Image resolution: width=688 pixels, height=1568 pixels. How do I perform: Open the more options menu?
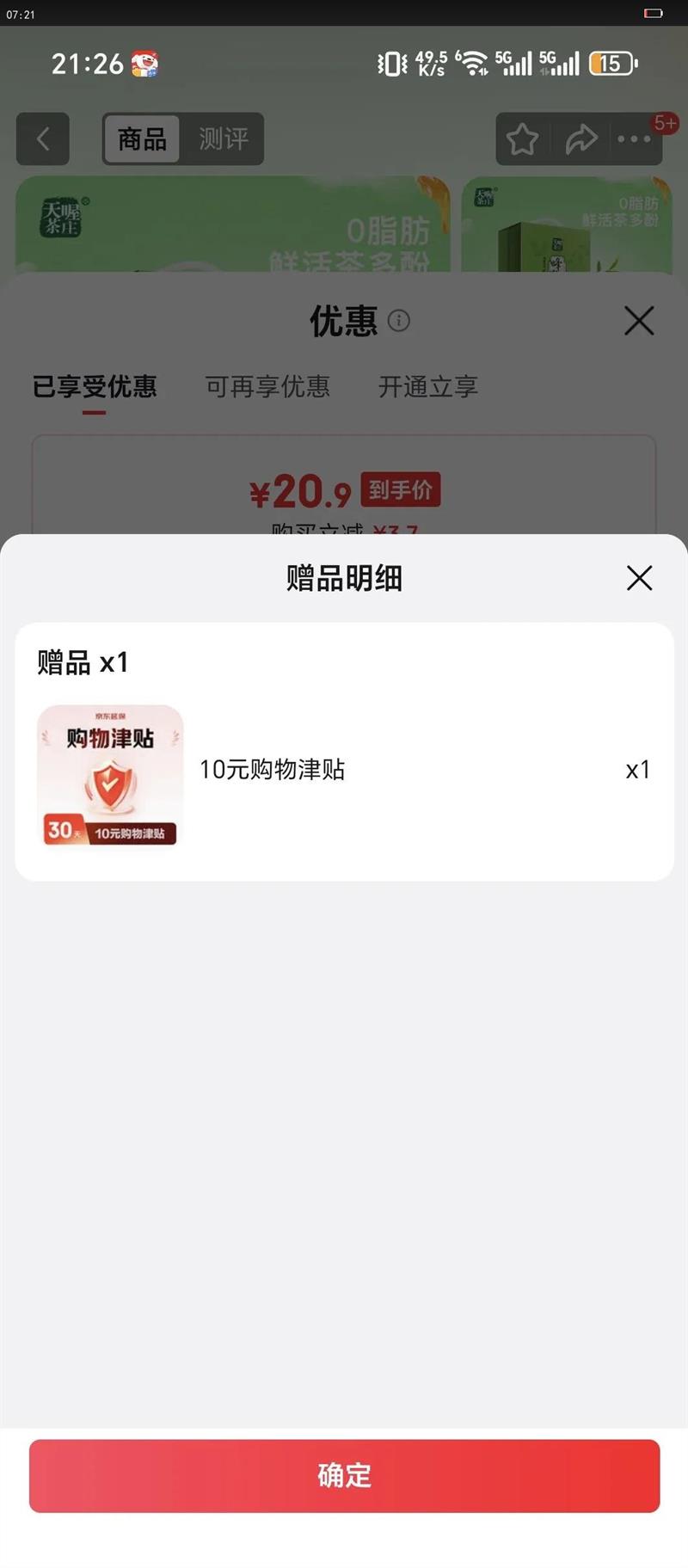click(635, 138)
